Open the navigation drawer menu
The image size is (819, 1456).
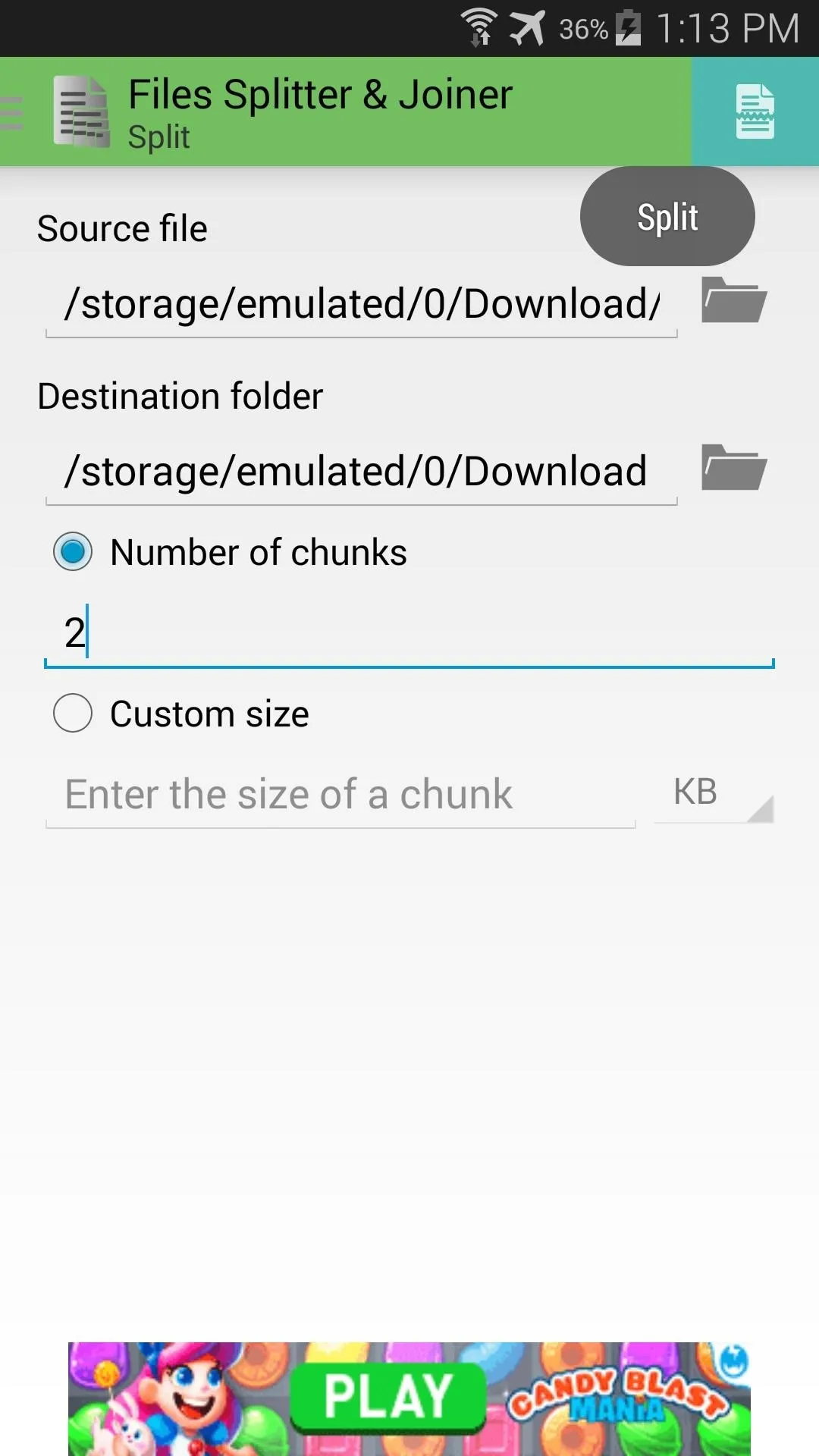[12, 112]
